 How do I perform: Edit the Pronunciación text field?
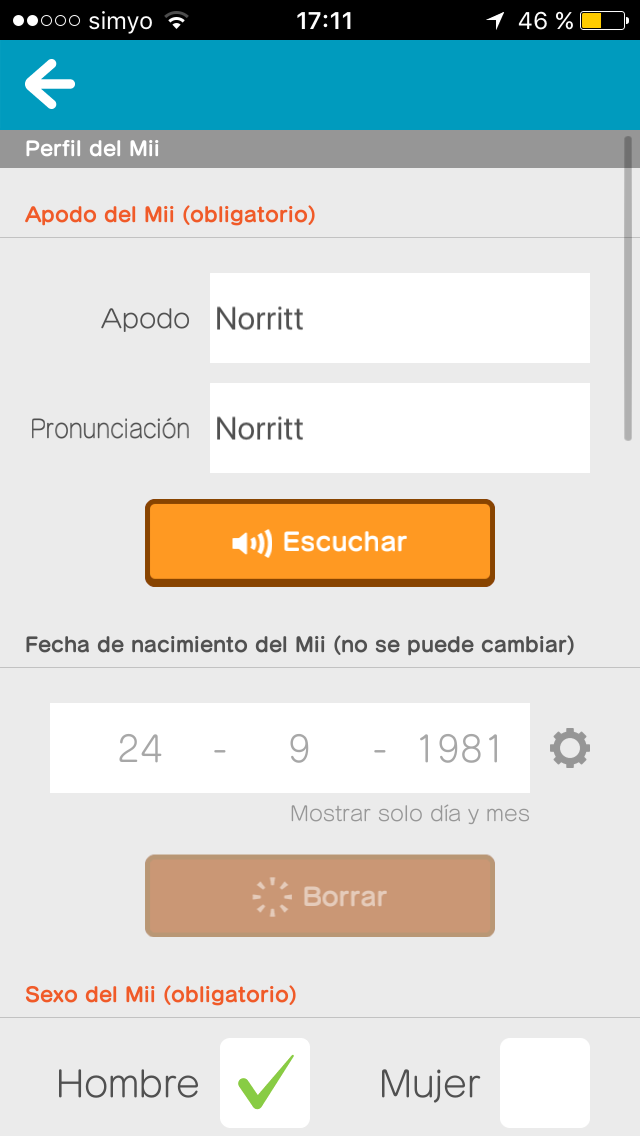399,428
